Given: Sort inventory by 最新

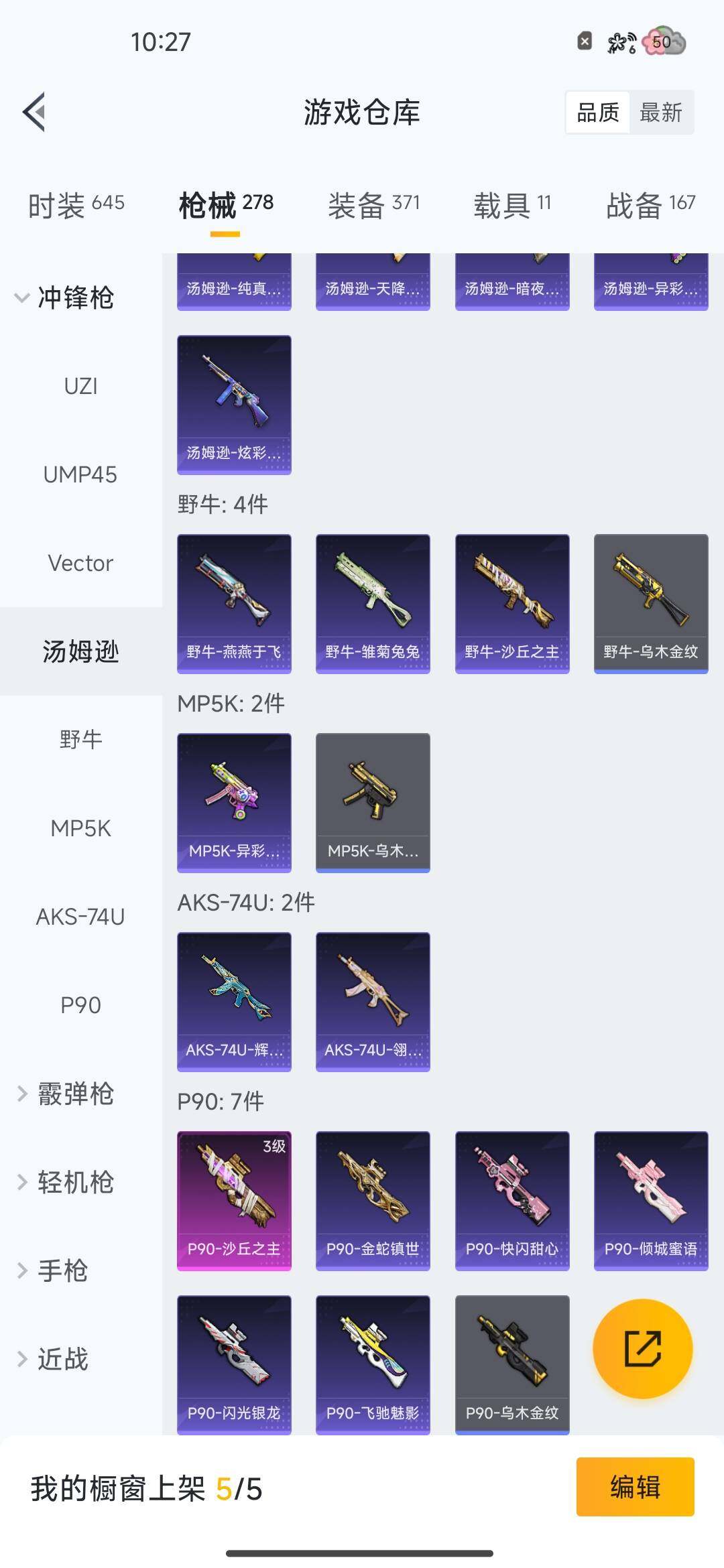Looking at the screenshot, I should click(660, 113).
